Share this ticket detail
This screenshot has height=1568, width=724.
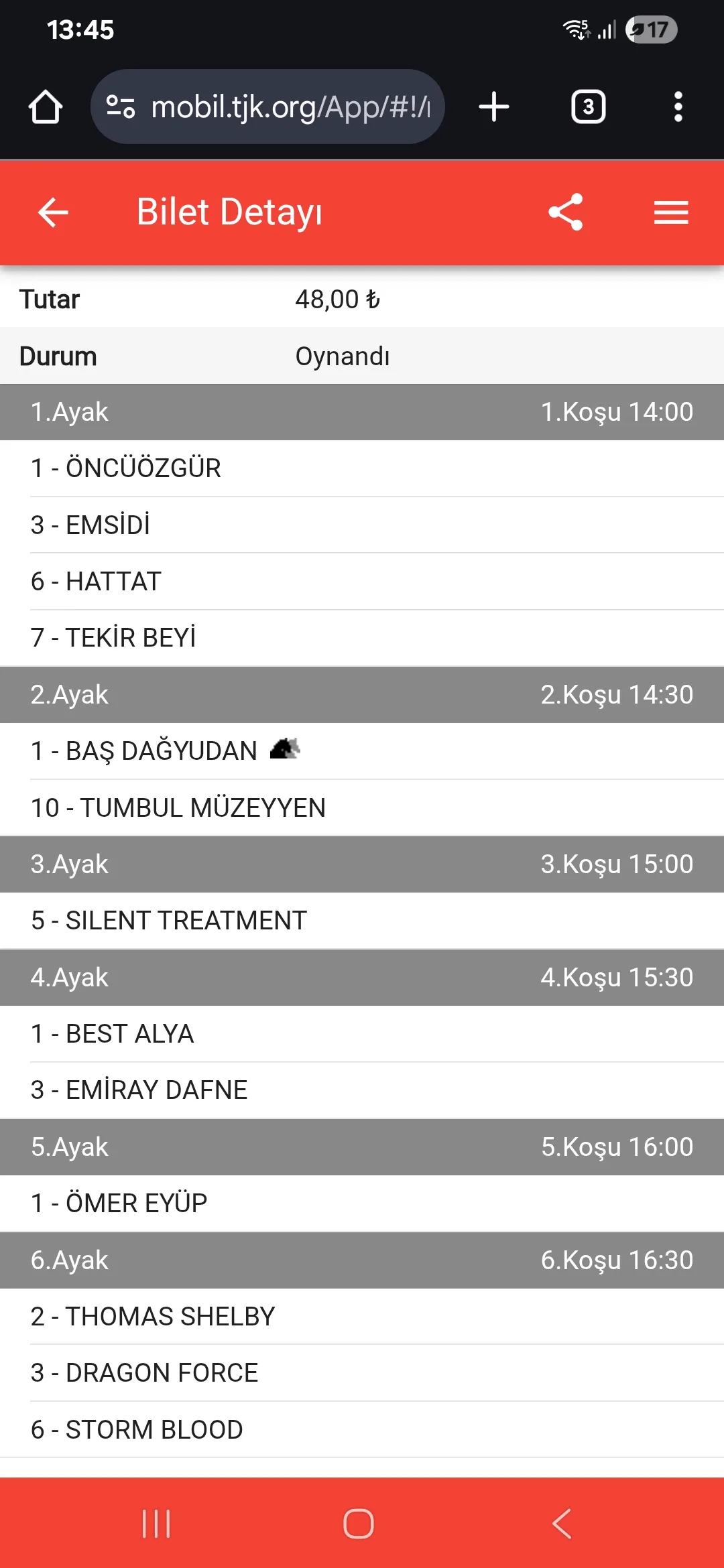(566, 212)
